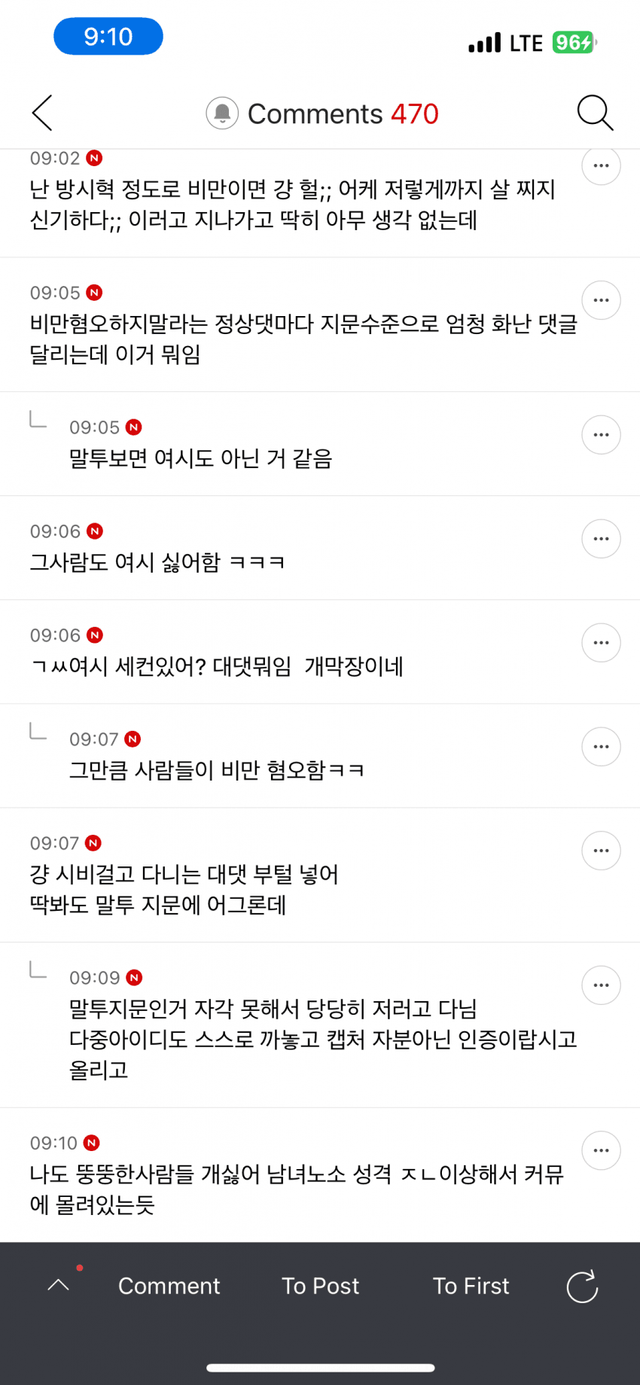Expand the bottom bar with the up chevron

click(58, 1286)
